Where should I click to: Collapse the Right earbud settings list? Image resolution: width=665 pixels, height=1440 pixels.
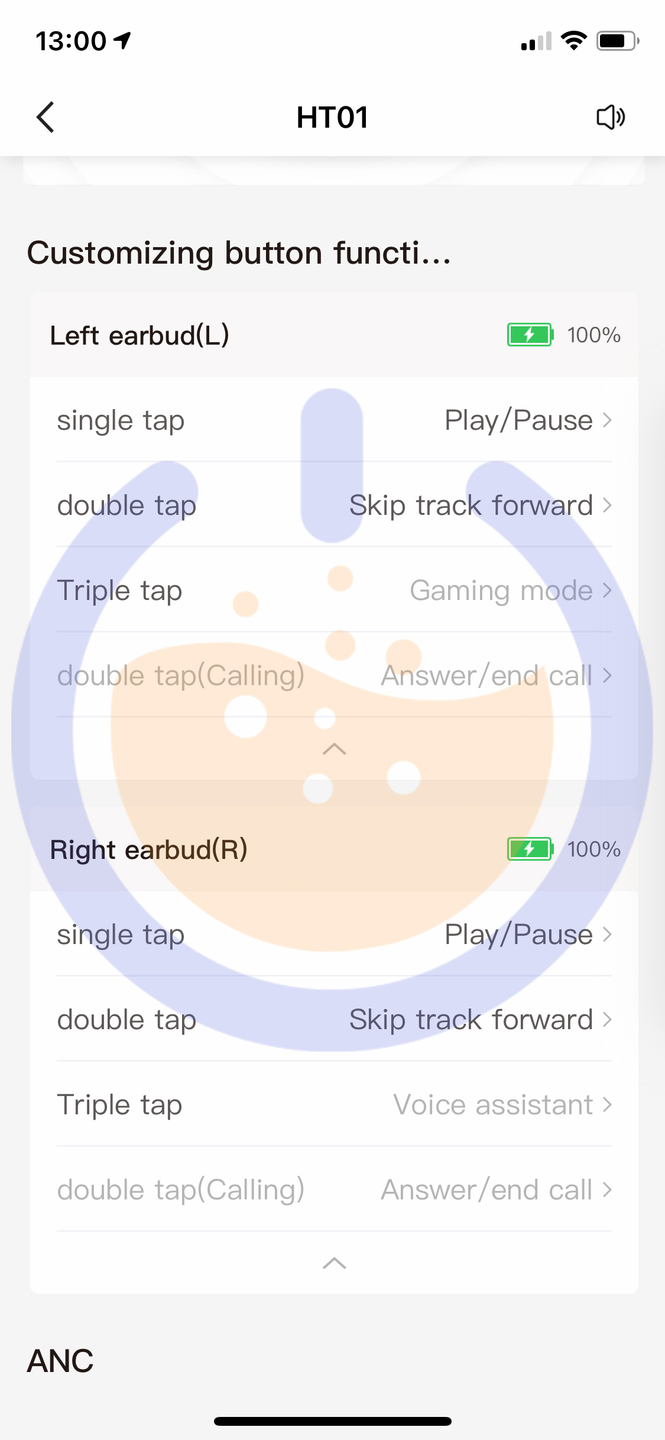334,1263
